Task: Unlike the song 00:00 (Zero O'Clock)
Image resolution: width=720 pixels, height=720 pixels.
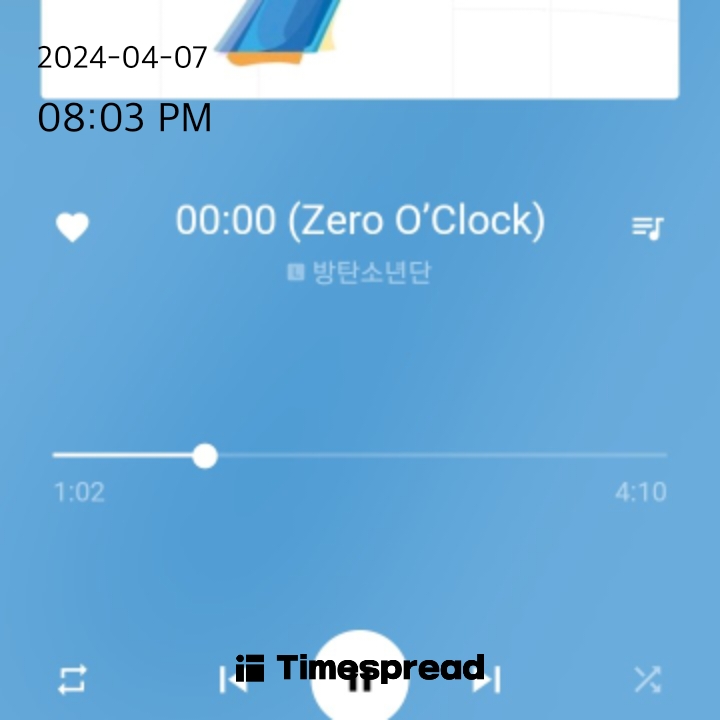Action: tap(72, 227)
